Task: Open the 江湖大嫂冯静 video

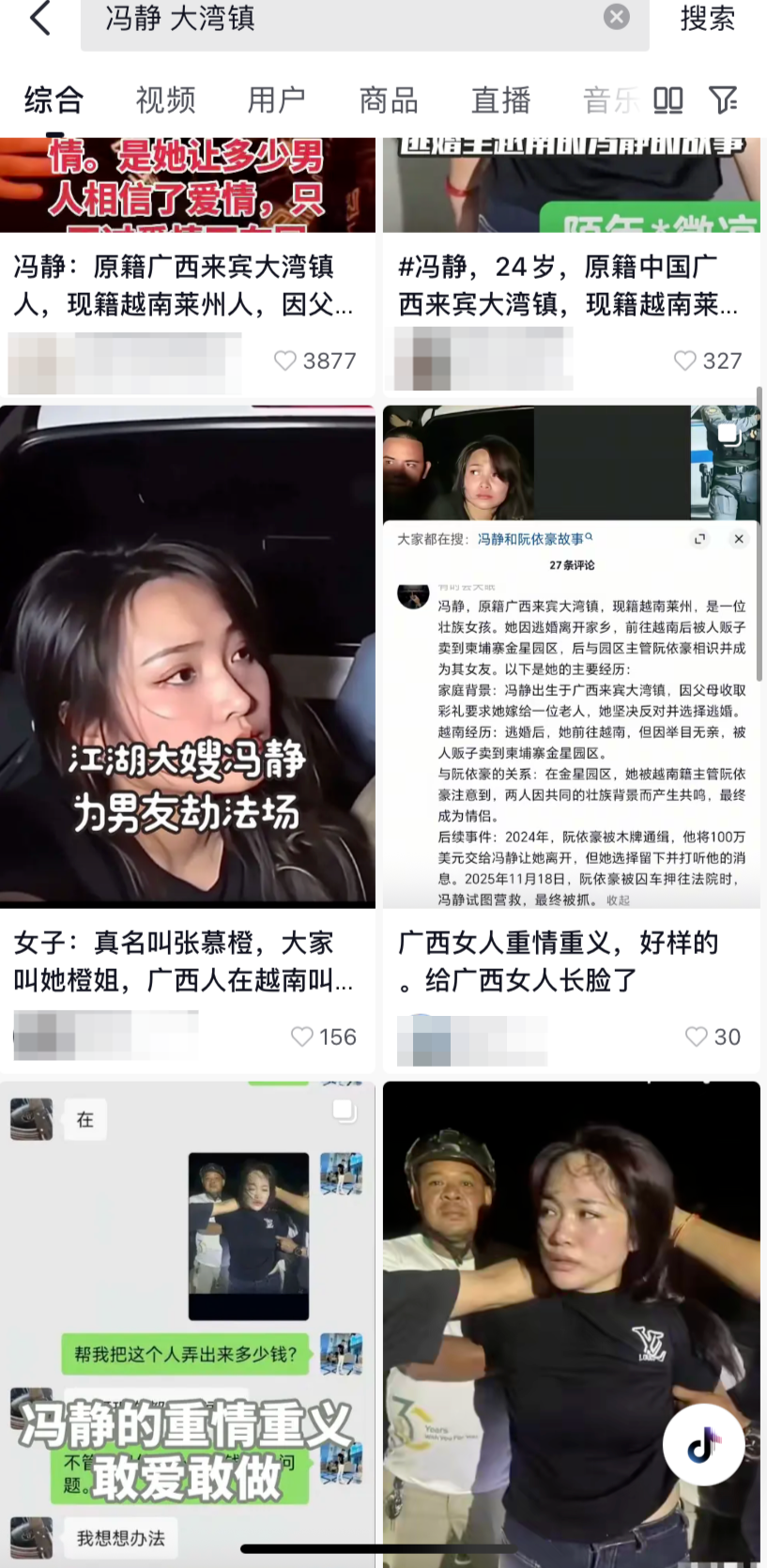Action: click(188, 657)
